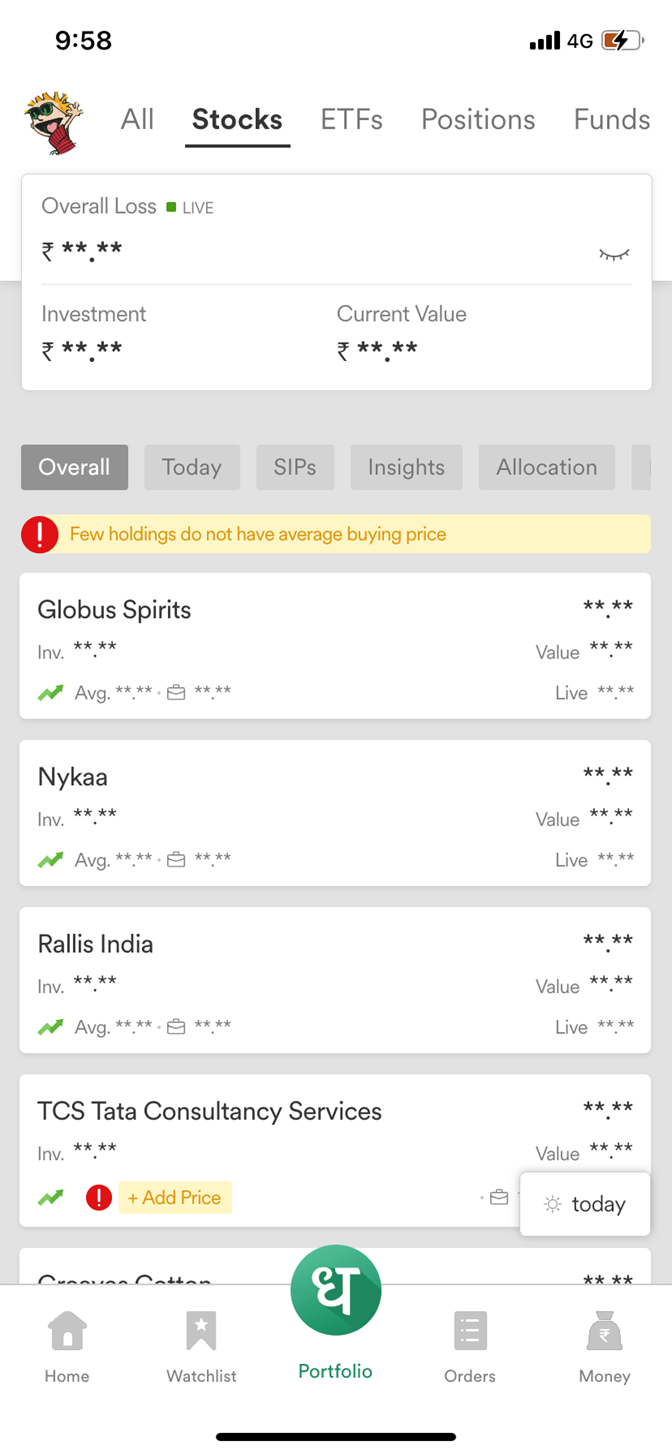Open the Rallis India holding
This screenshot has width=672, height=1454.
coord(336,980)
